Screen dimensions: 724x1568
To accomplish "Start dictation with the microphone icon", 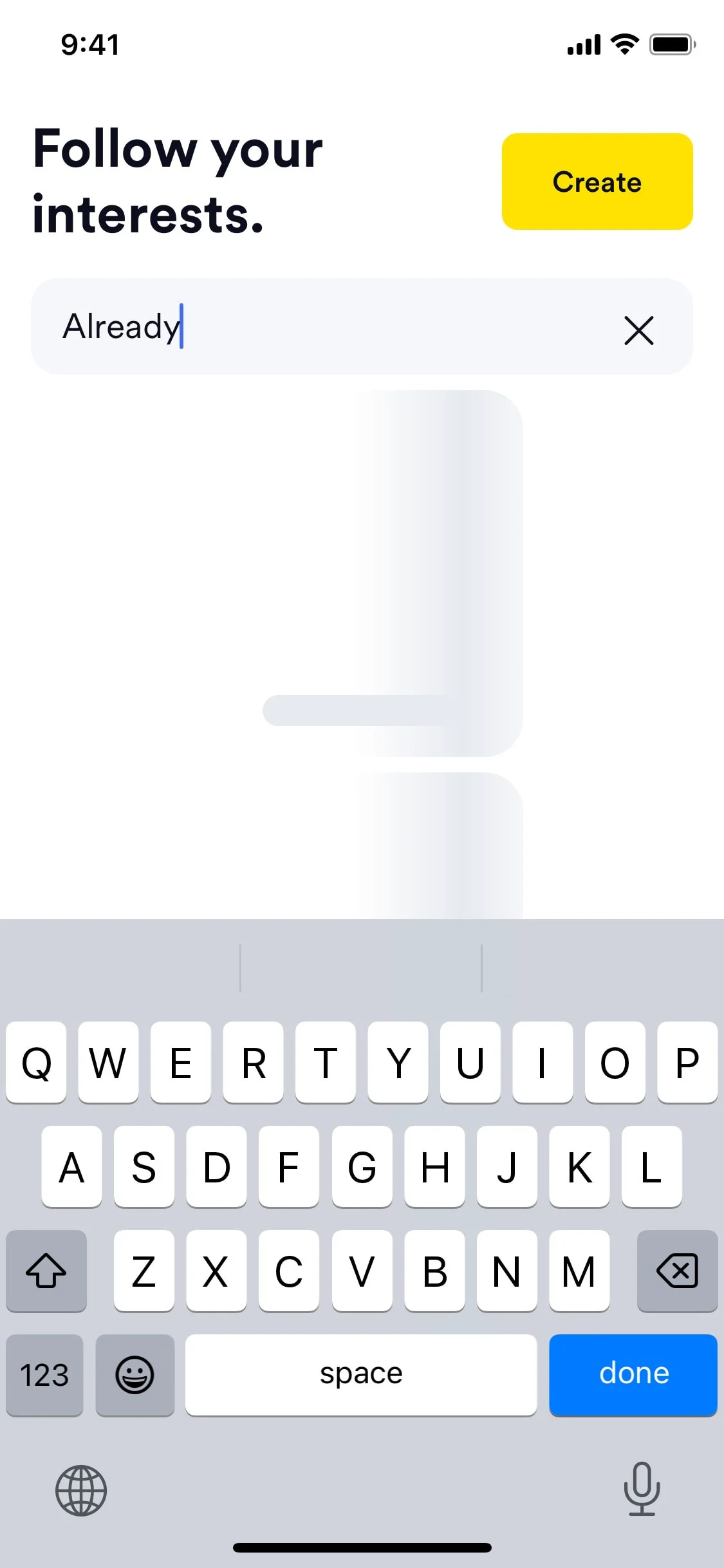I will pos(642,1489).
